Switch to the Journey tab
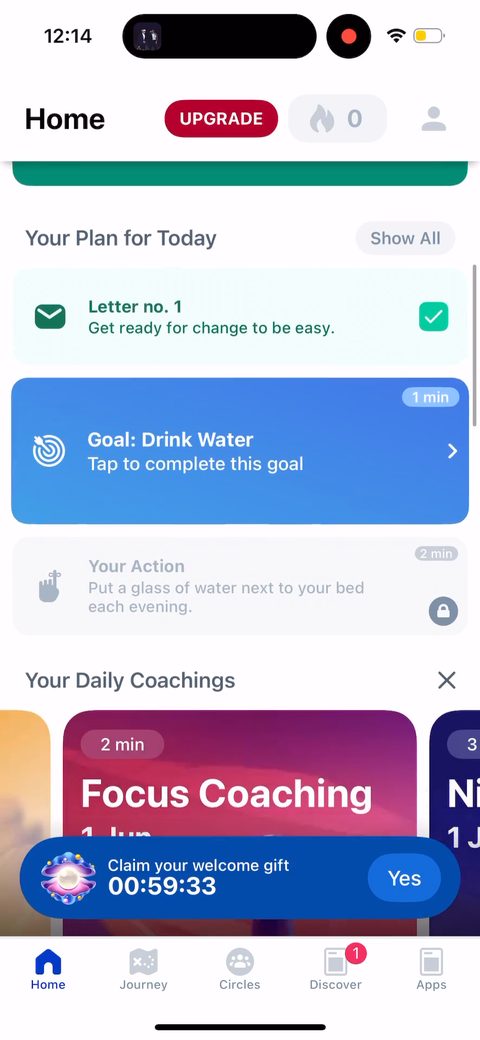The image size is (480, 1040). pos(143,969)
